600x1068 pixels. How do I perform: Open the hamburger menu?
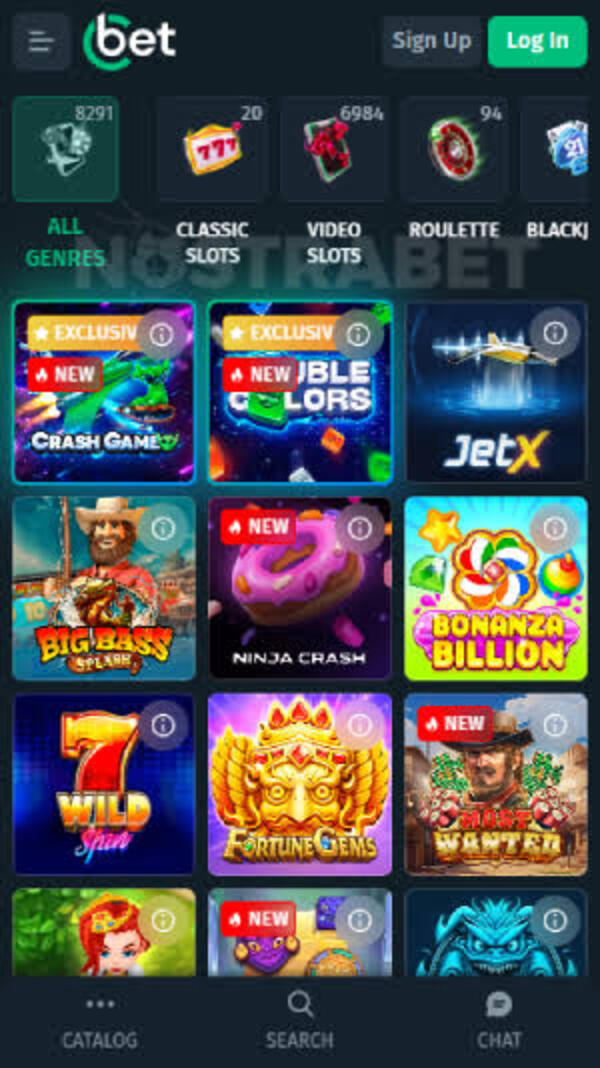pos(41,42)
